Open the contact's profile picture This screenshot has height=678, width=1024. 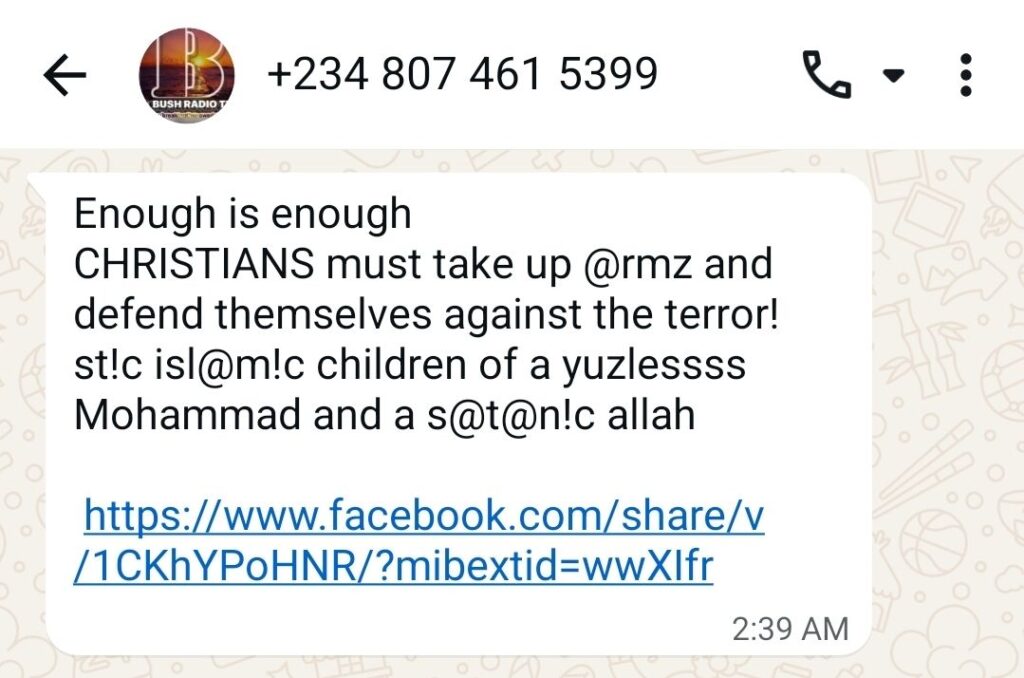click(x=186, y=76)
